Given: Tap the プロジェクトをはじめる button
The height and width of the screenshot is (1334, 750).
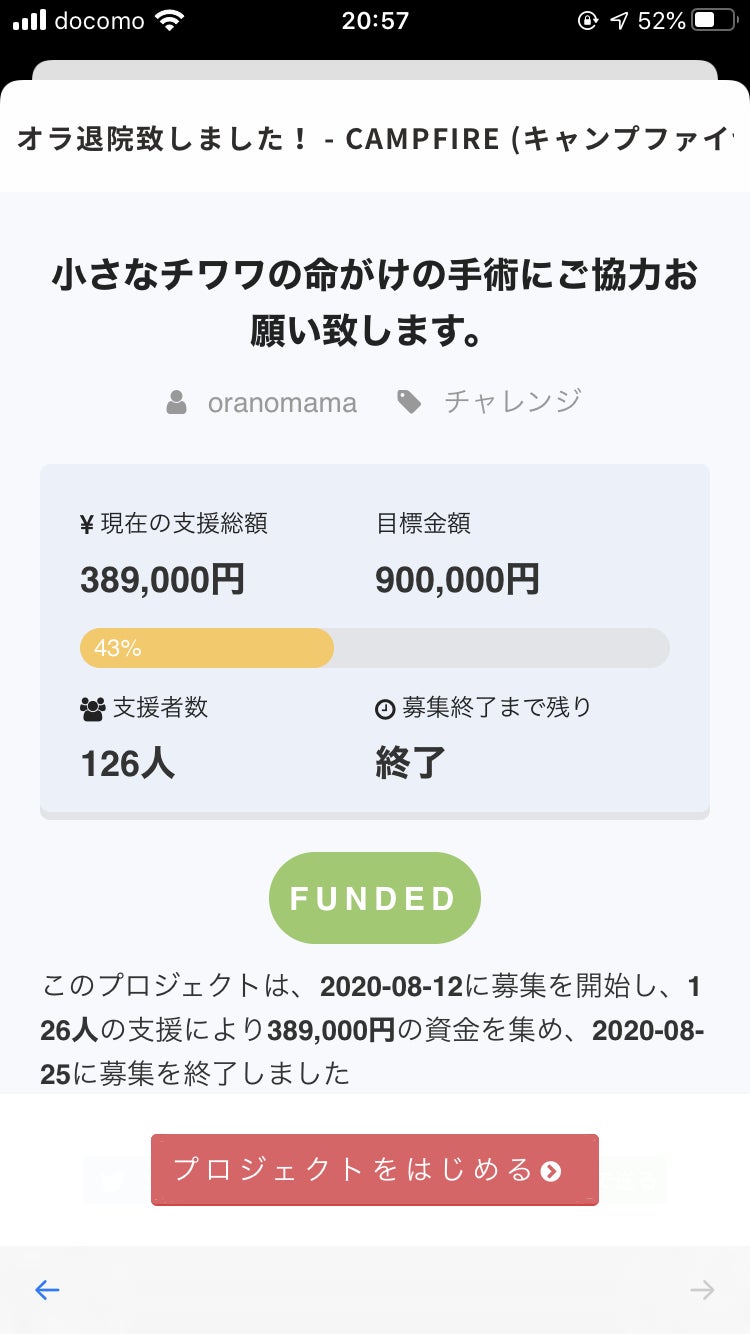Looking at the screenshot, I should [374, 1169].
